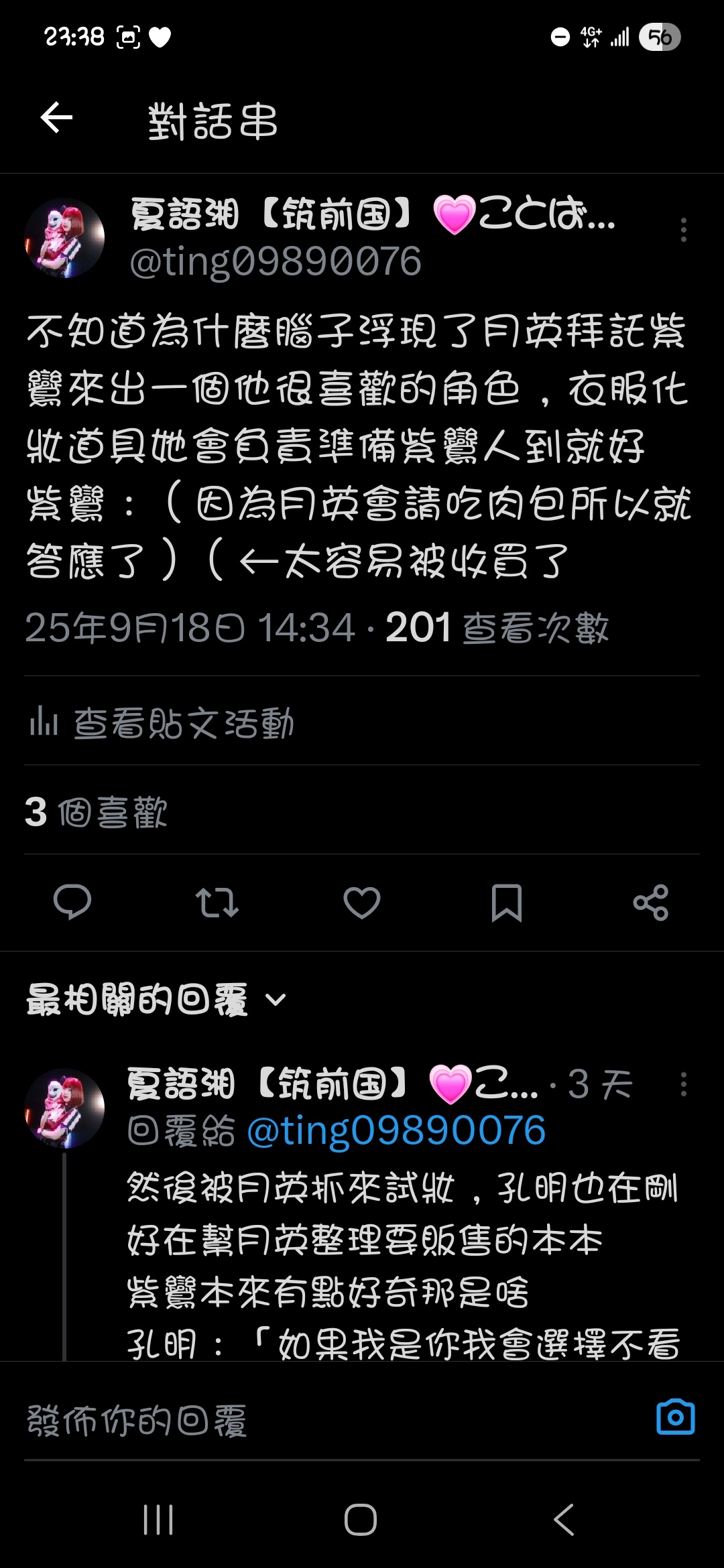Repost the main post
The image size is (724, 1568).
point(217,902)
